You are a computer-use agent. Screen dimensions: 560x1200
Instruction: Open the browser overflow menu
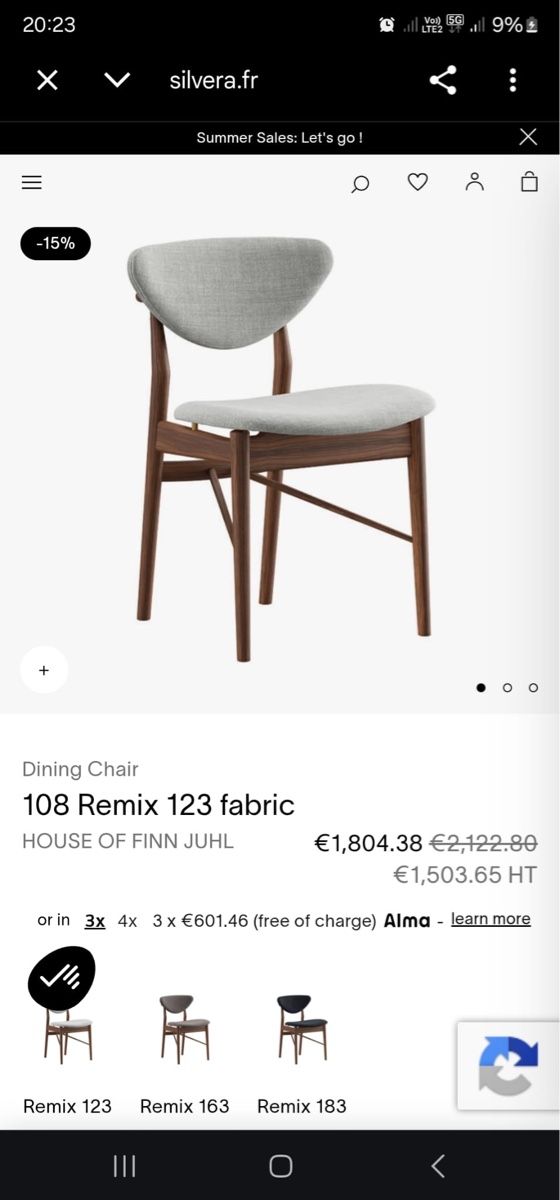point(513,80)
